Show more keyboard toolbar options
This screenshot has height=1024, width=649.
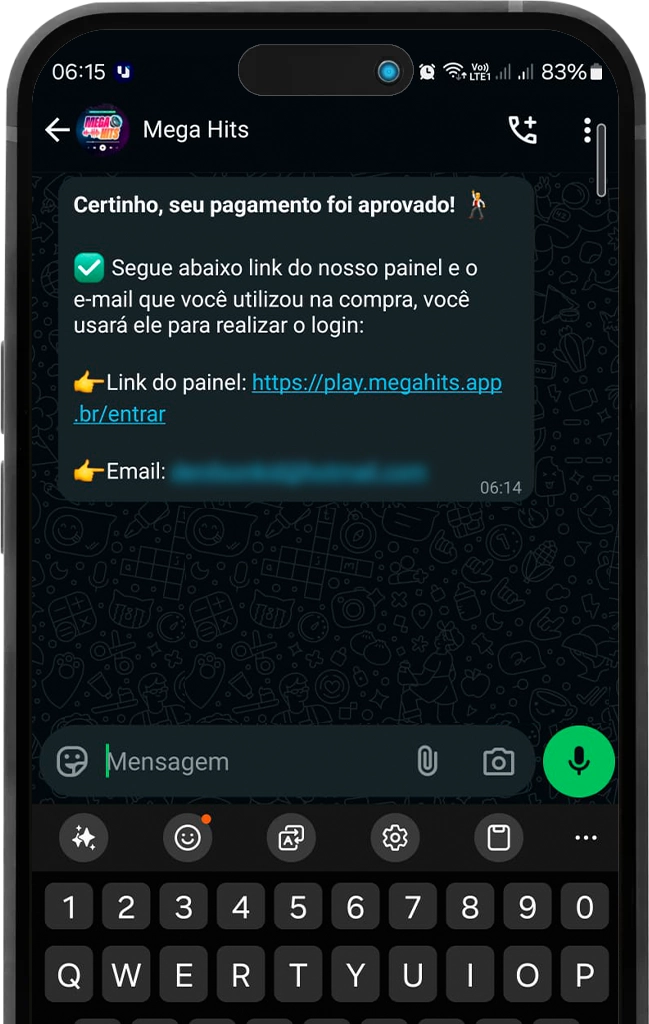[586, 838]
